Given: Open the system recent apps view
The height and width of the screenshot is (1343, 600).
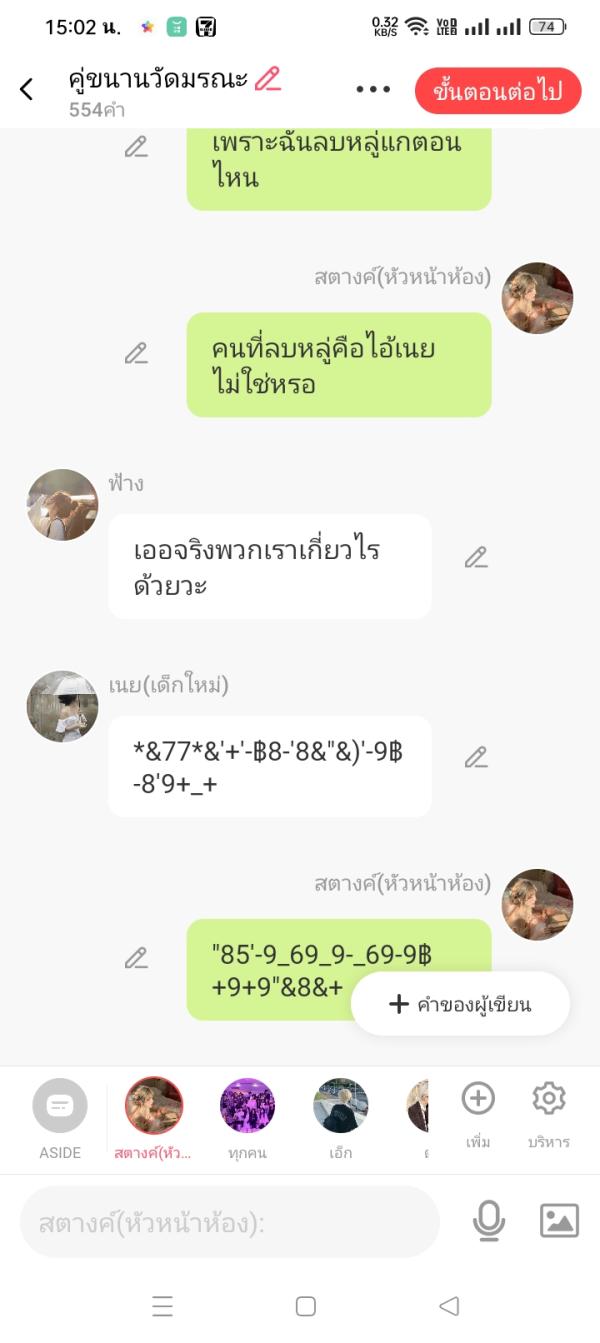Looking at the screenshot, I should pyautogui.click(x=162, y=1306).
